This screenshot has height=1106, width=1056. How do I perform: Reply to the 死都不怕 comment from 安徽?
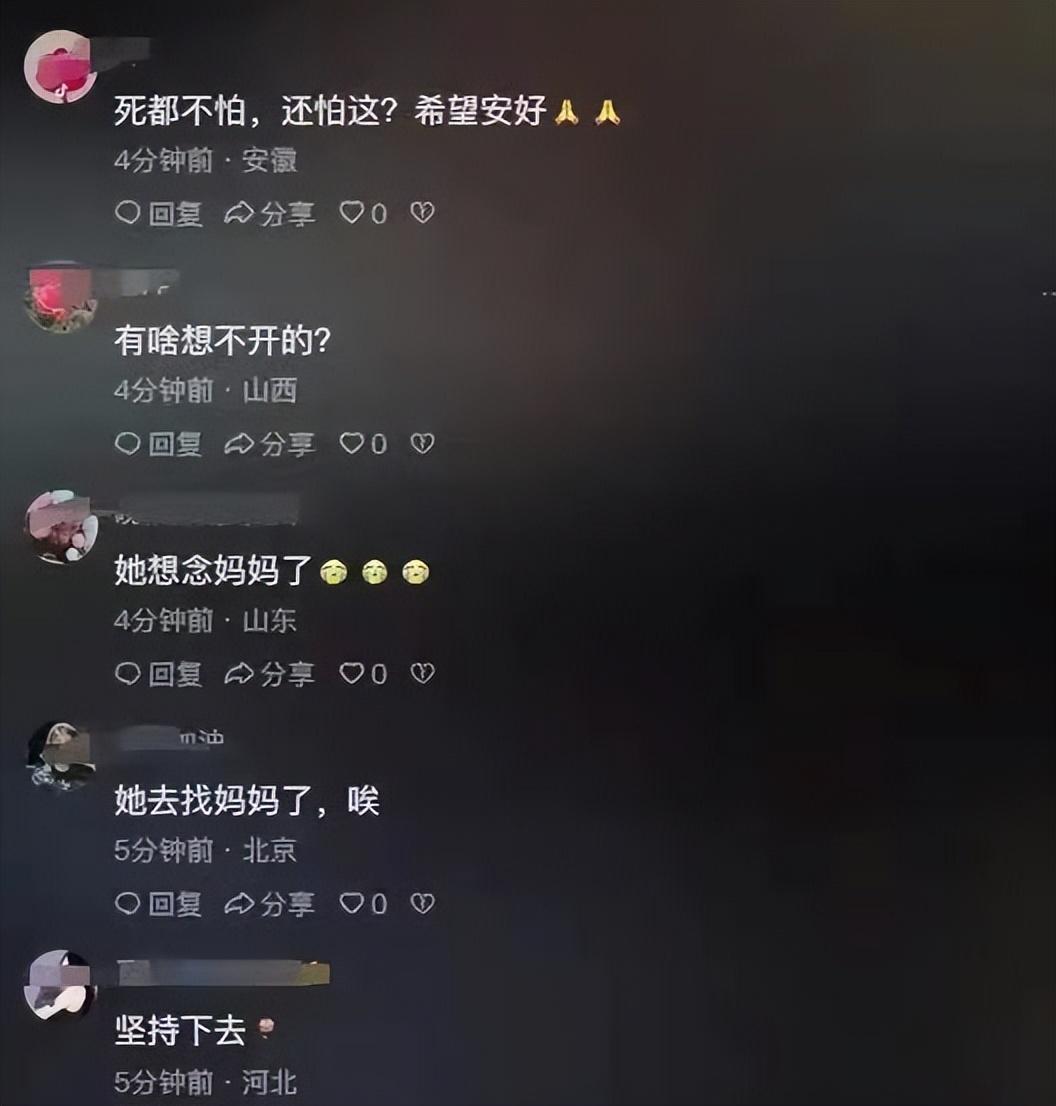[x=159, y=213]
